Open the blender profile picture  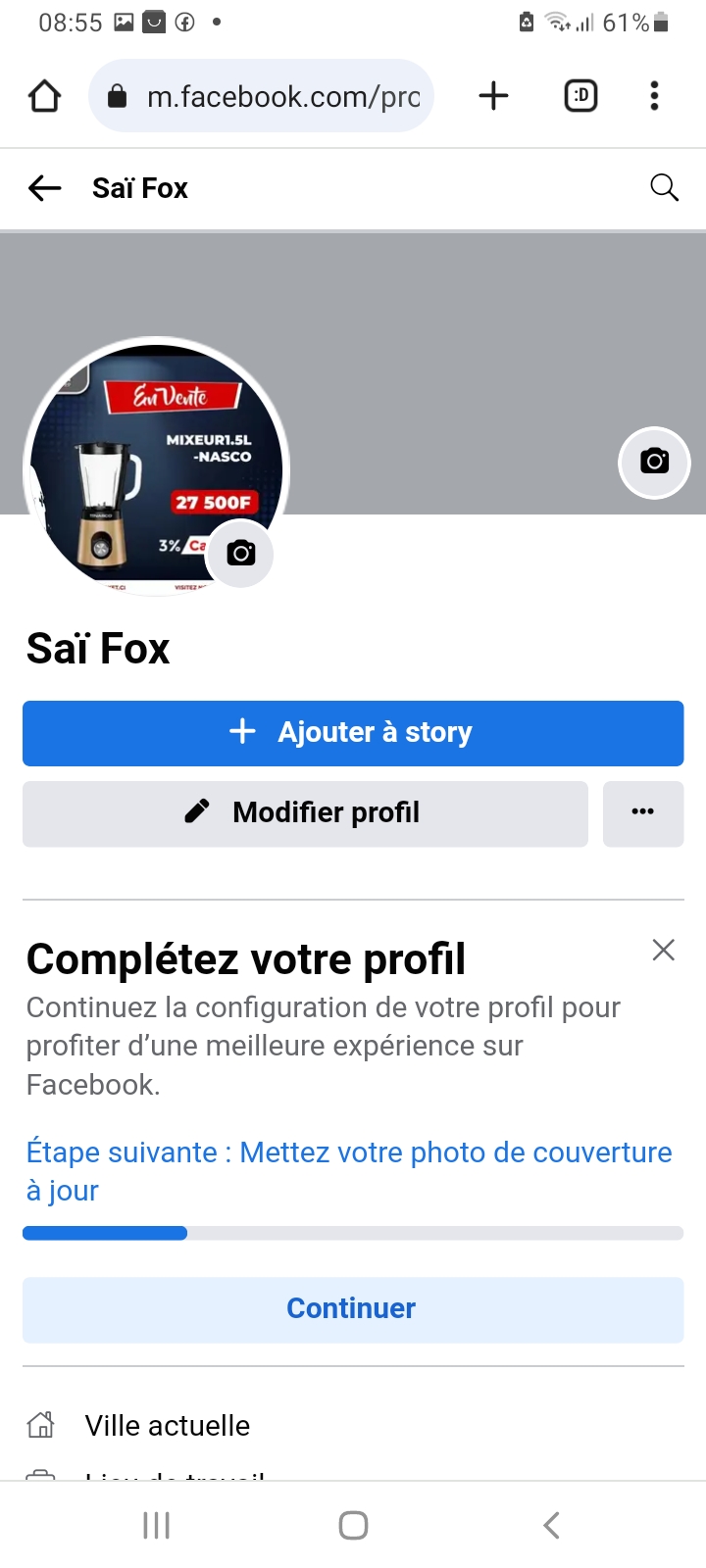[137, 461]
